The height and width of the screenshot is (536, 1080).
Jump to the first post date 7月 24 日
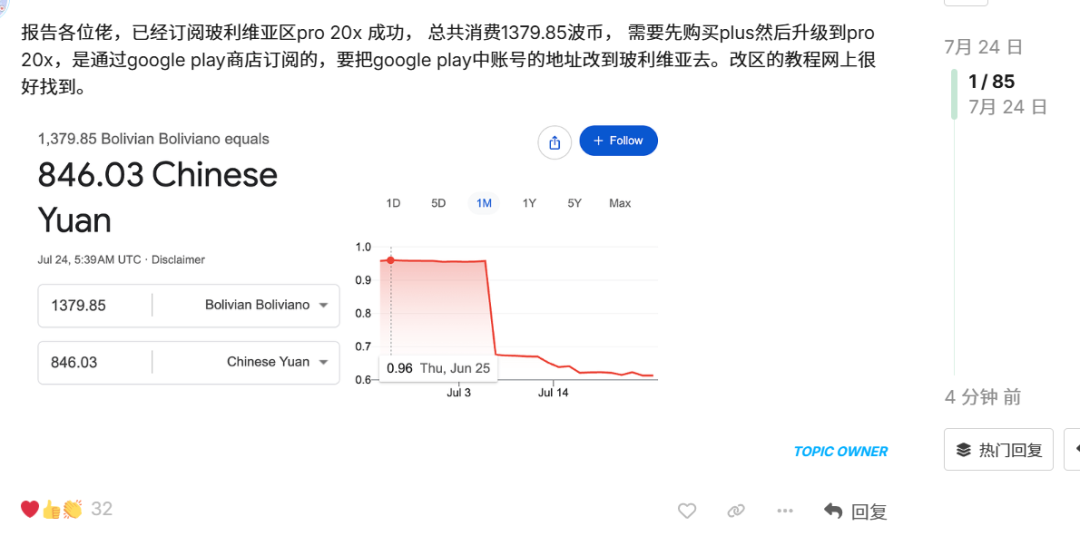pos(983,47)
